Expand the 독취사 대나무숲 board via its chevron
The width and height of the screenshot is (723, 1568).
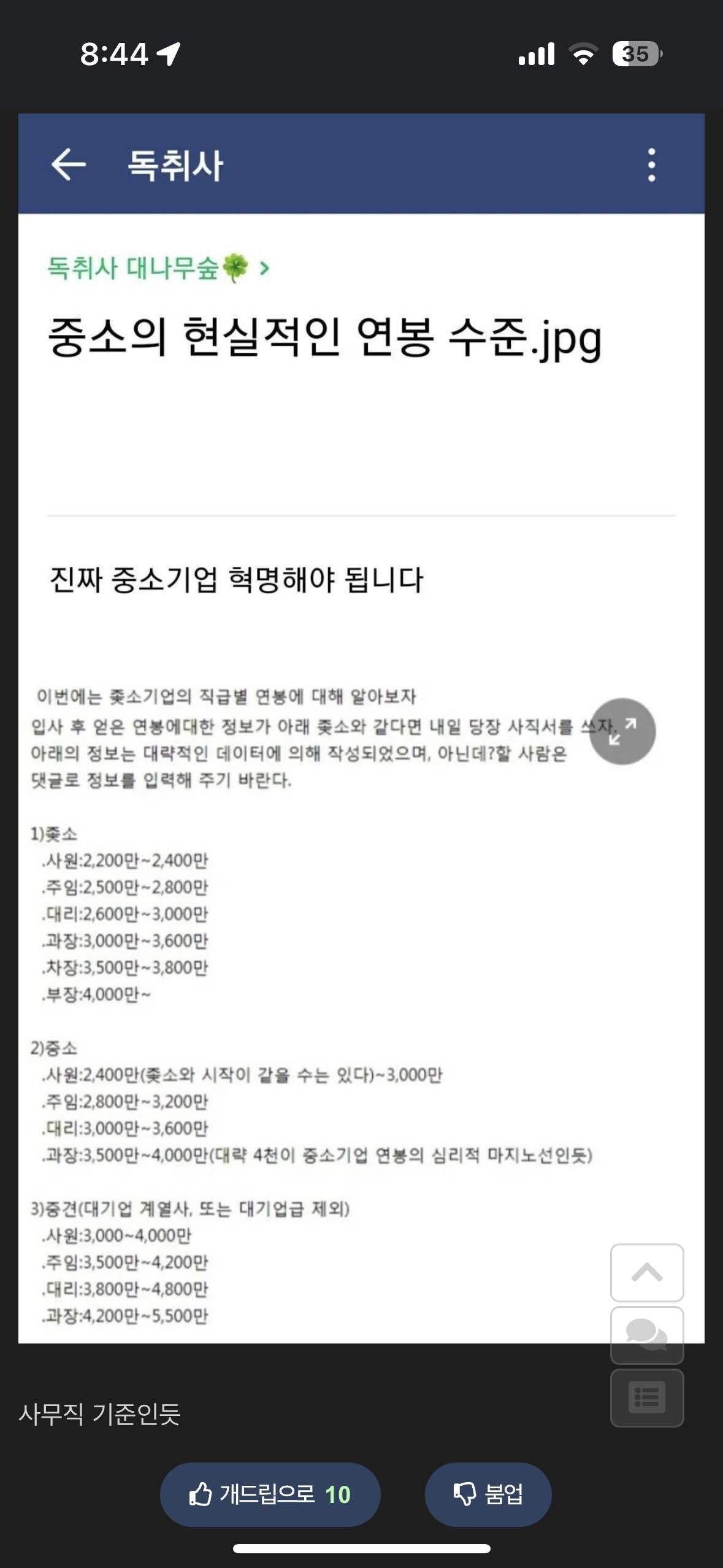[x=266, y=267]
